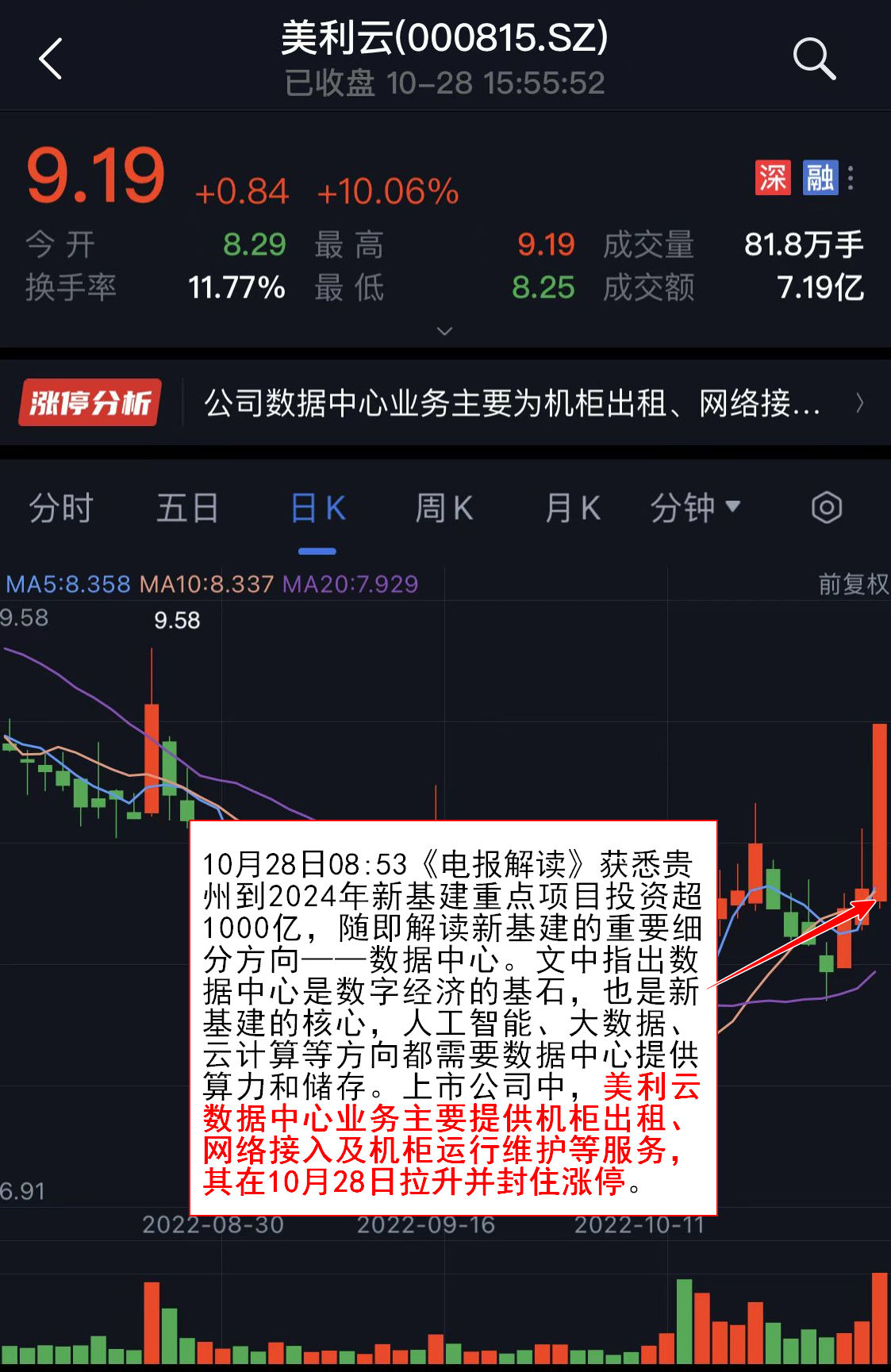Open the stock search icon
891x1372 pixels.
pyautogui.click(x=814, y=59)
